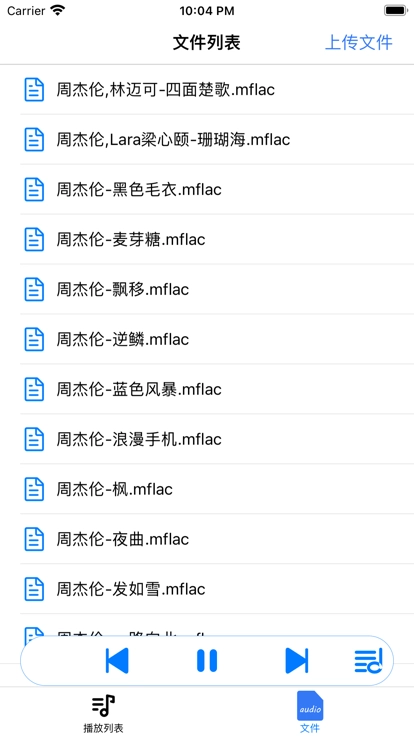Open 周杰伦,Lara梁心颐-珊瑚海.mflac

tap(217, 139)
